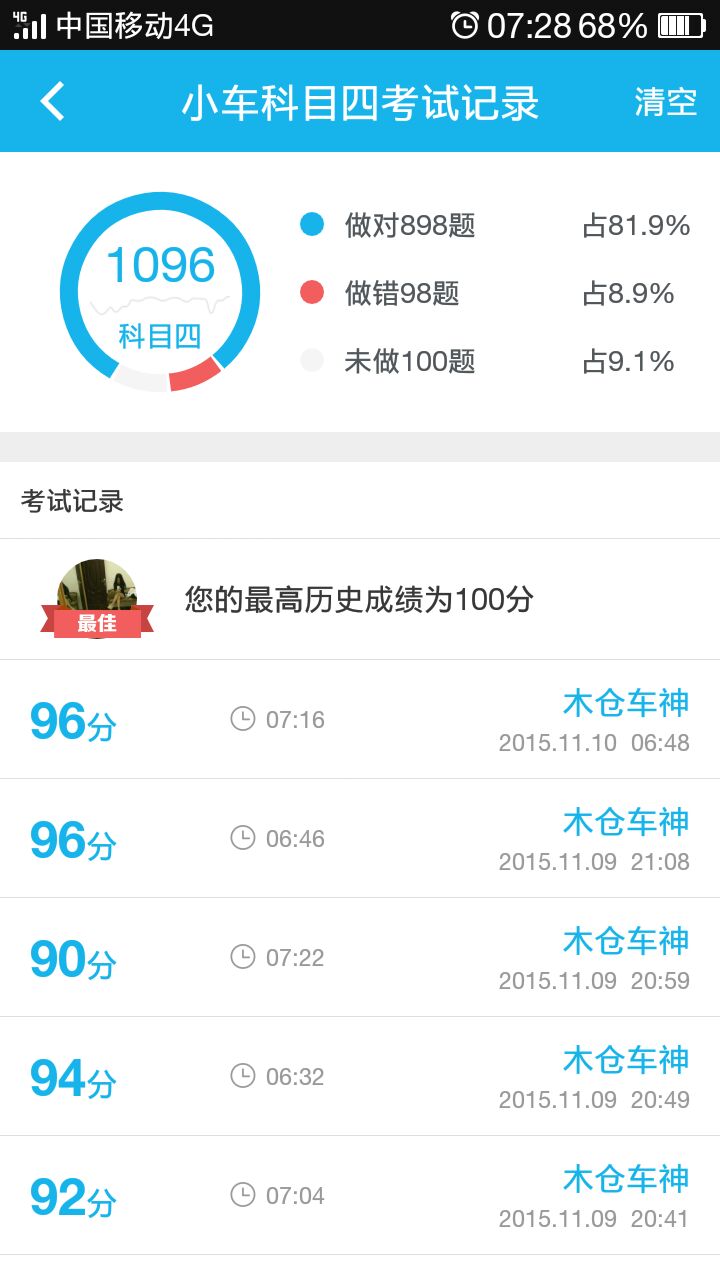Open the 90分 record from 20:59
Image resolution: width=720 pixels, height=1280 pixels.
(360, 957)
